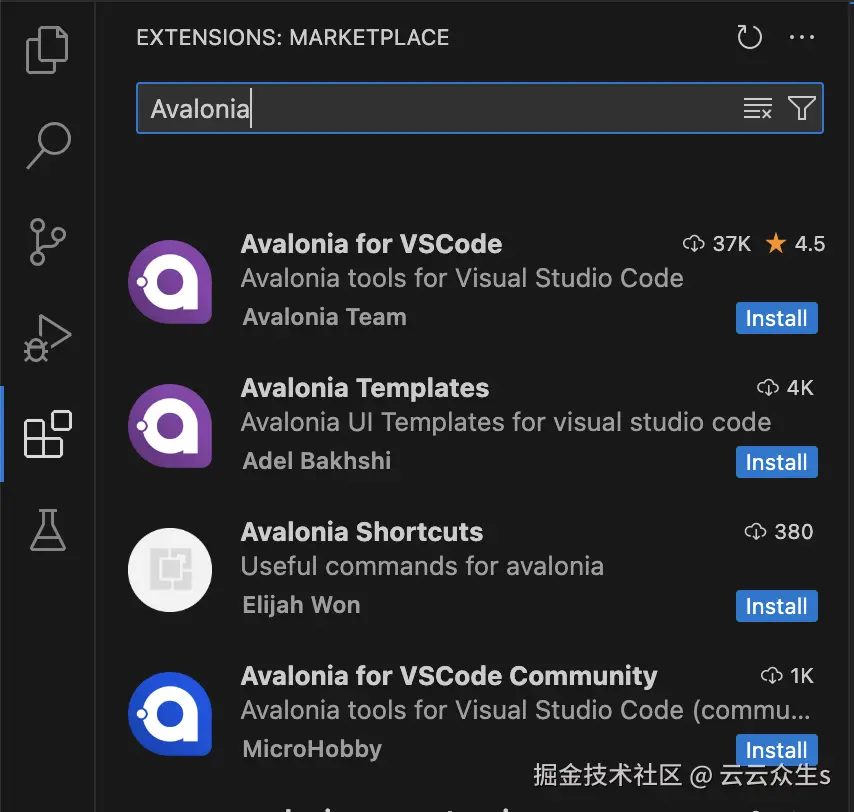
Task: Install Avalonia for VSCode Community
Action: (777, 749)
